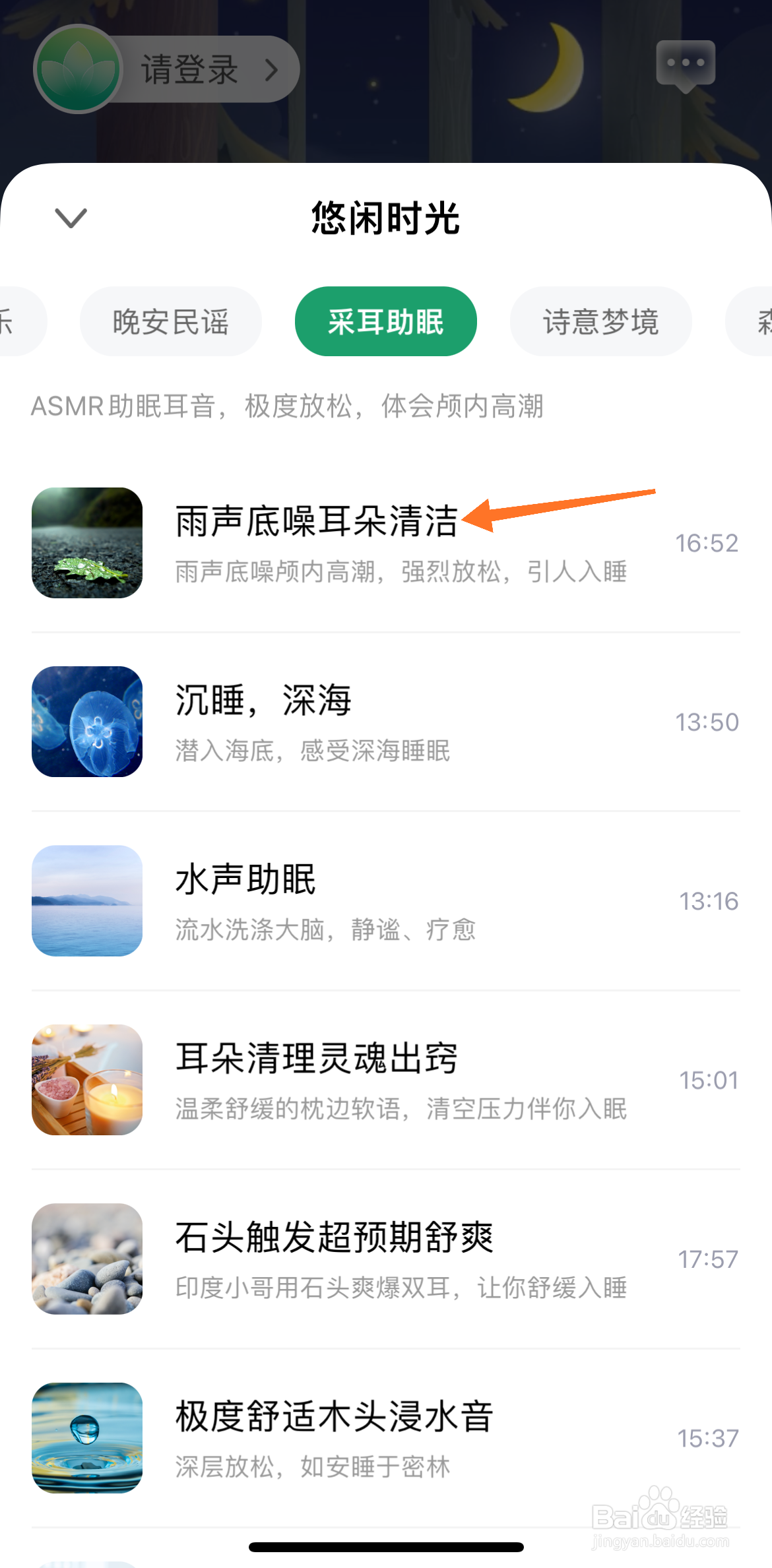Switch to the 晚安民谣 tab
Image resolution: width=772 pixels, height=1568 pixels.
point(170,321)
